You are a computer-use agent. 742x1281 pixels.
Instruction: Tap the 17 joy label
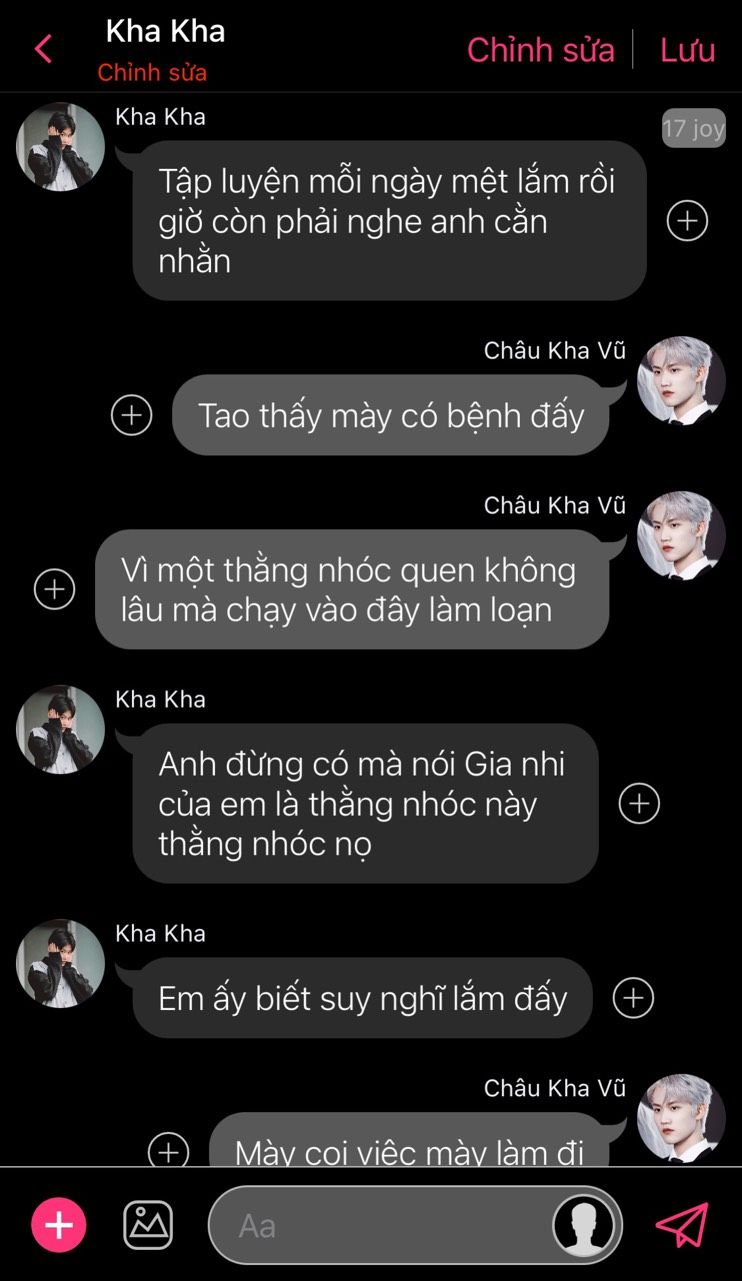(x=693, y=128)
